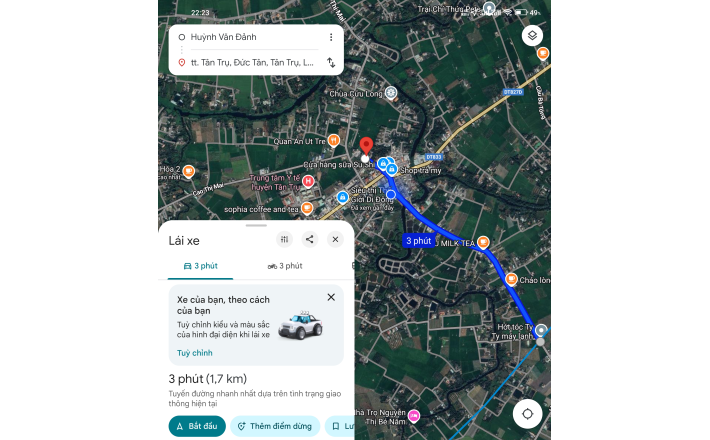Image resolution: width=710 pixels, height=440 pixels.
Task: Swap the start and destination
Action: click(x=331, y=62)
